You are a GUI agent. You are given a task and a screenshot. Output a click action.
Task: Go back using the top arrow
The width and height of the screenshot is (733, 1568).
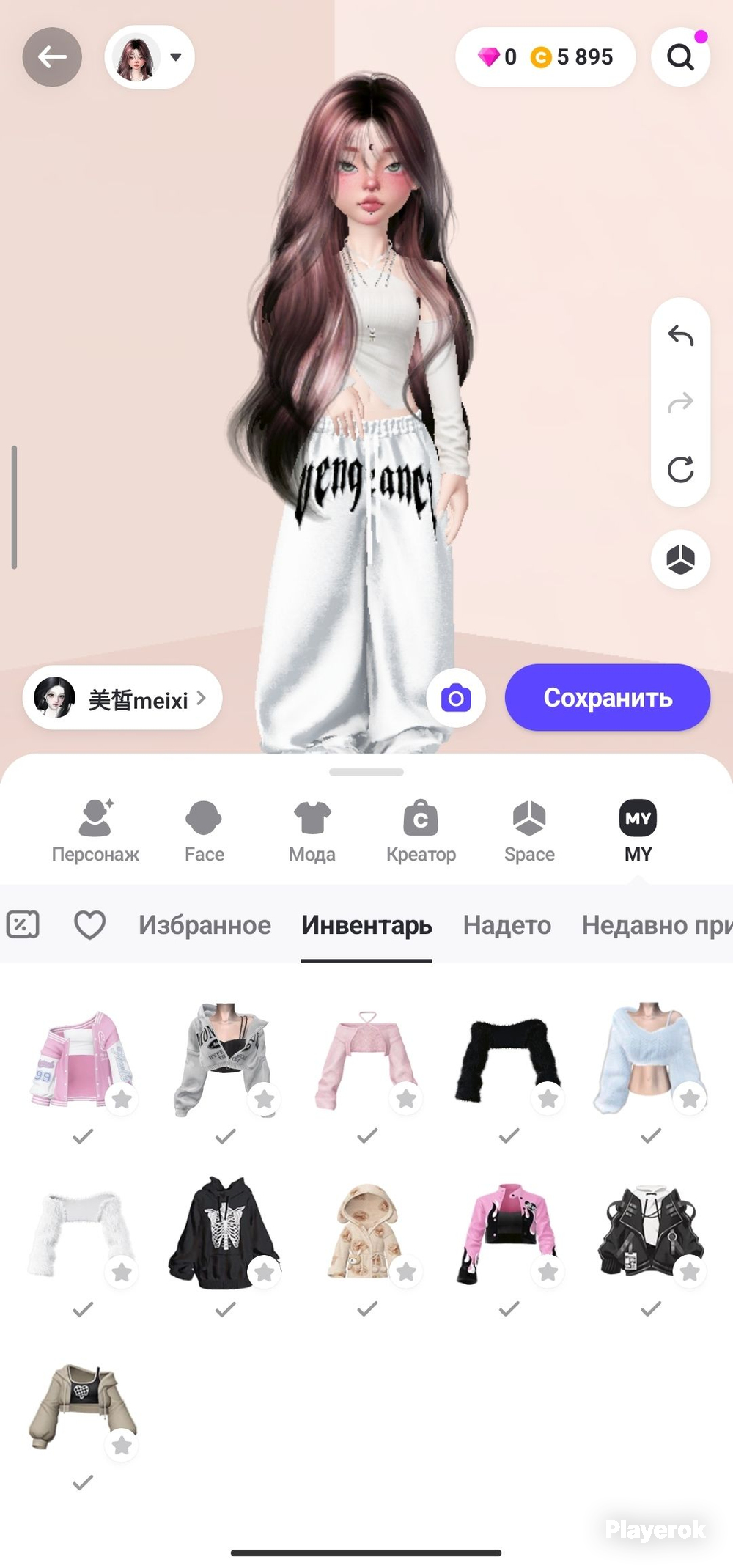(52, 57)
